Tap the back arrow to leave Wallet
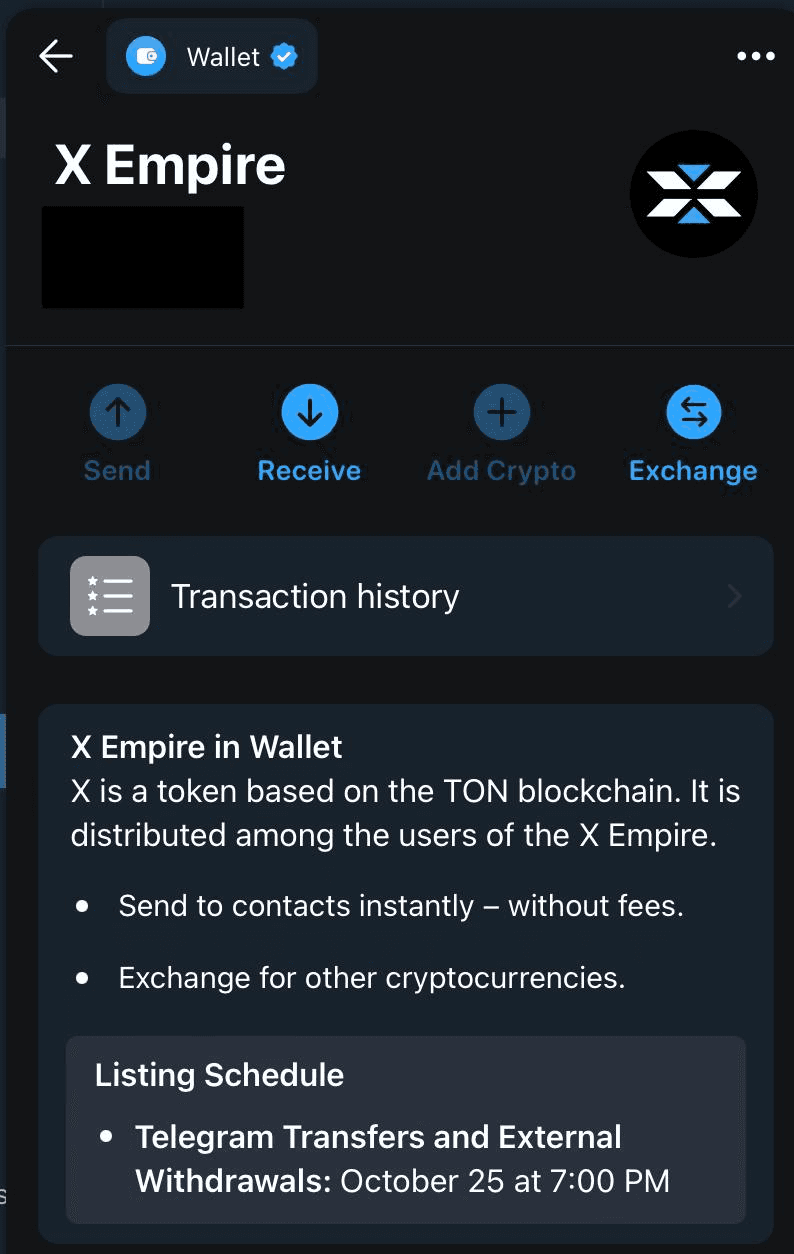 (56, 56)
